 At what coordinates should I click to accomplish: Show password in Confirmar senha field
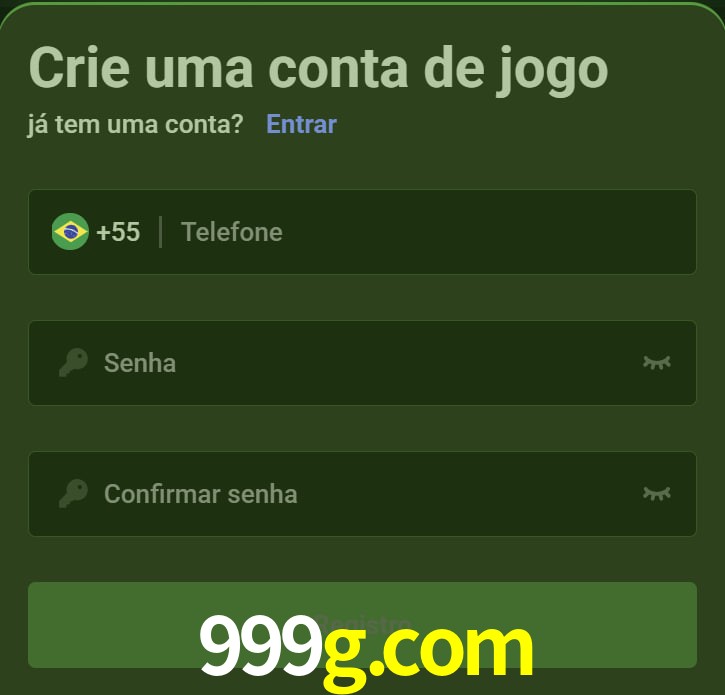pyautogui.click(x=656, y=494)
